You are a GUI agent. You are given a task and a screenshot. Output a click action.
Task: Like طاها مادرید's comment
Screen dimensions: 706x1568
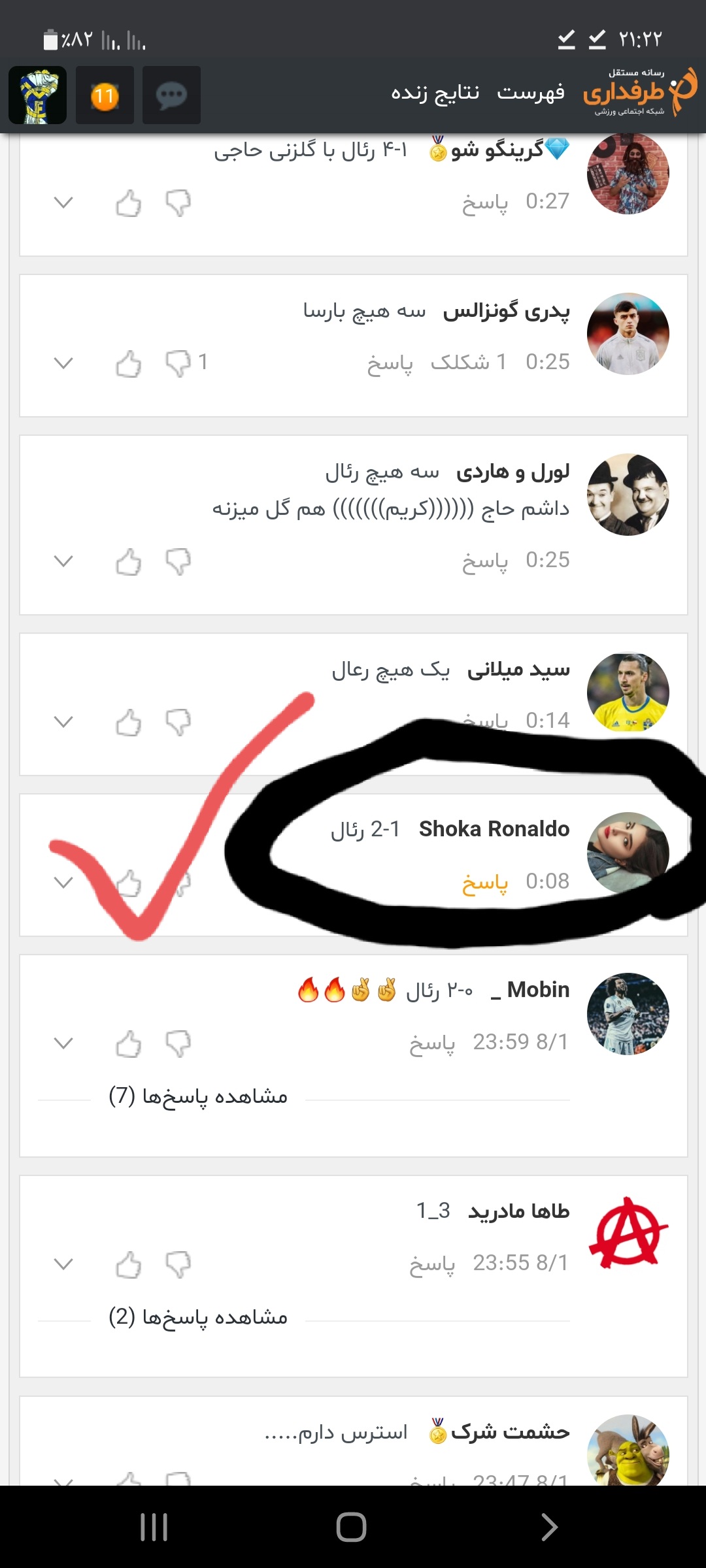coord(129,1264)
